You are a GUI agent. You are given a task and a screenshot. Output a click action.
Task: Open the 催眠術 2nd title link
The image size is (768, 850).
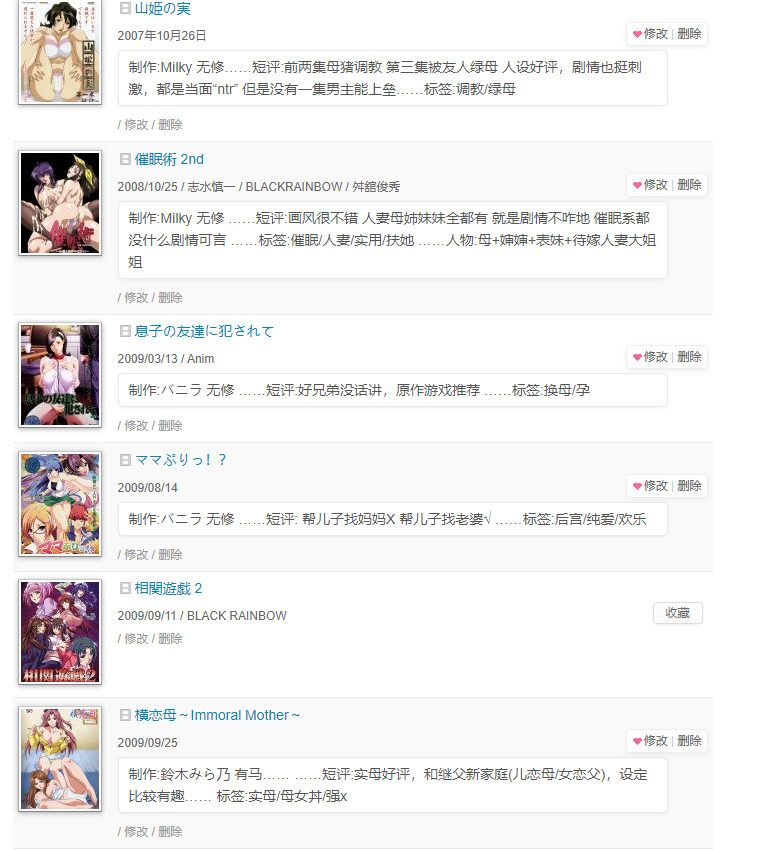pyautogui.click(x=169, y=159)
